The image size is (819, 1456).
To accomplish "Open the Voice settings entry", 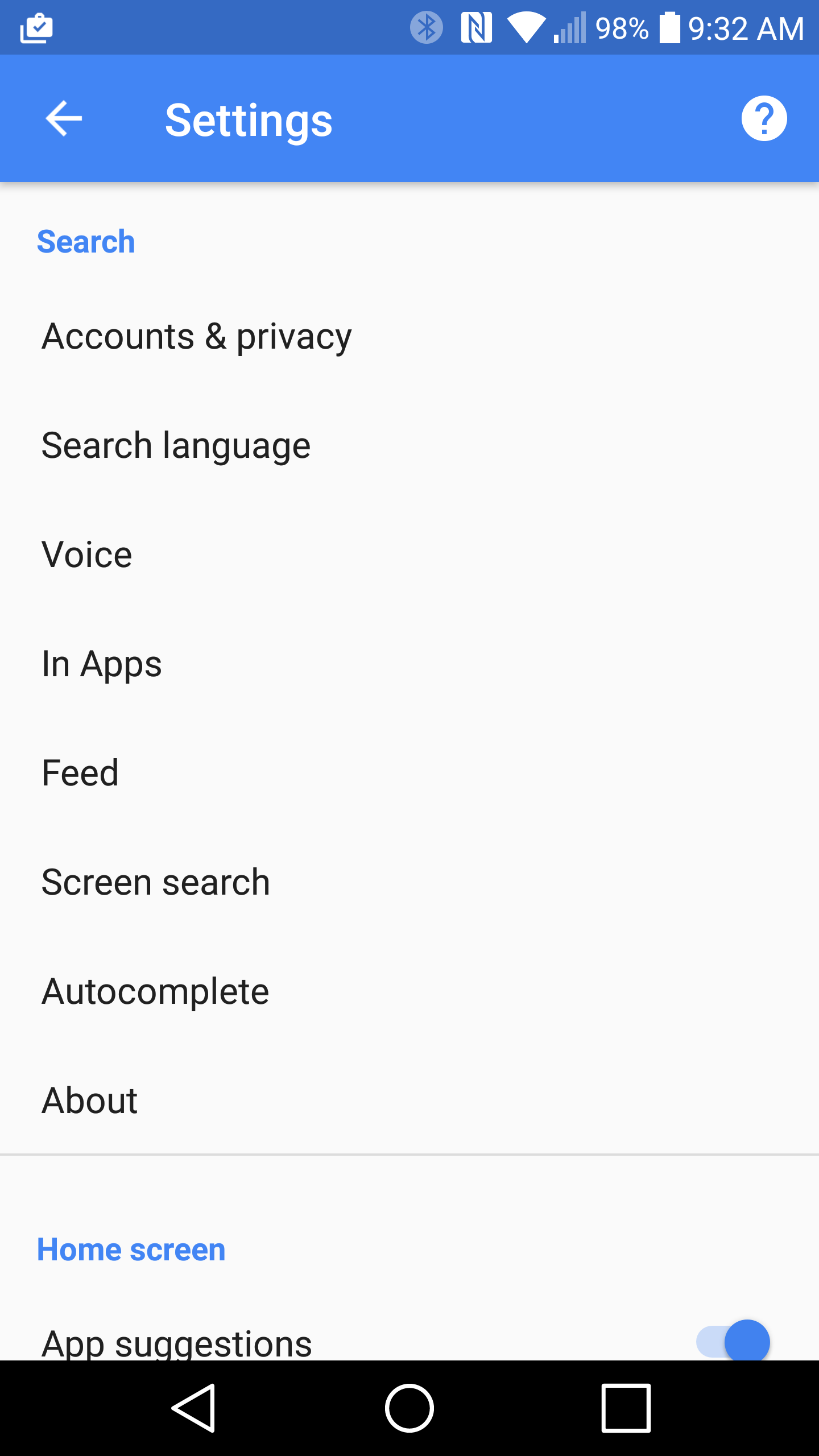I will click(x=86, y=553).
